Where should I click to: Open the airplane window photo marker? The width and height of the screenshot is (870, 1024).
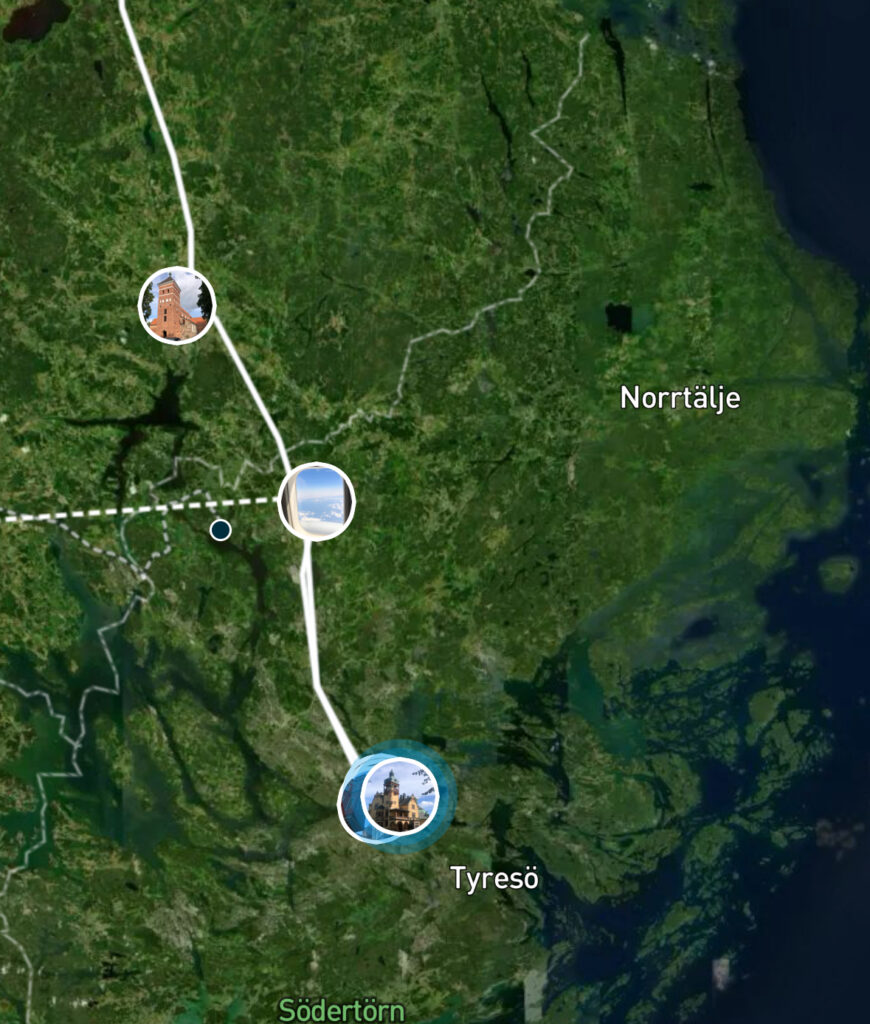[316, 501]
